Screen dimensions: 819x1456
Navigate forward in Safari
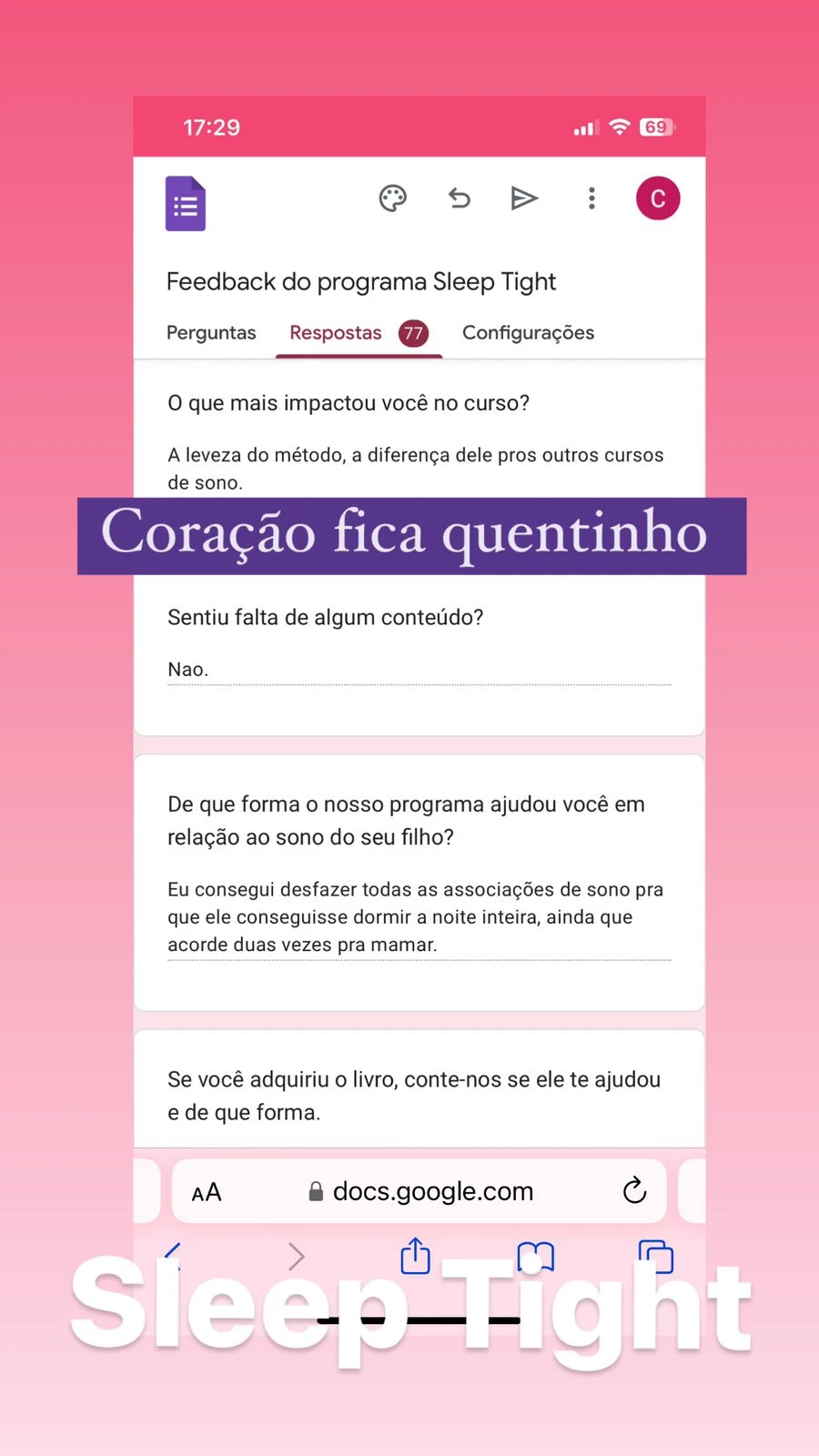pyautogui.click(x=296, y=1256)
